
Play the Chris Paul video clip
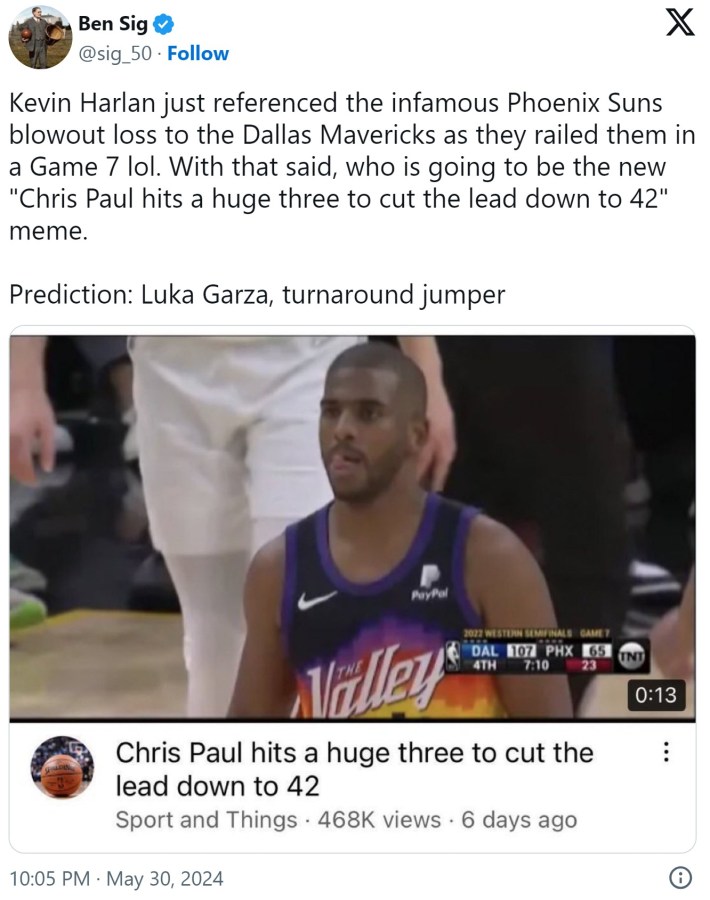[352, 527]
